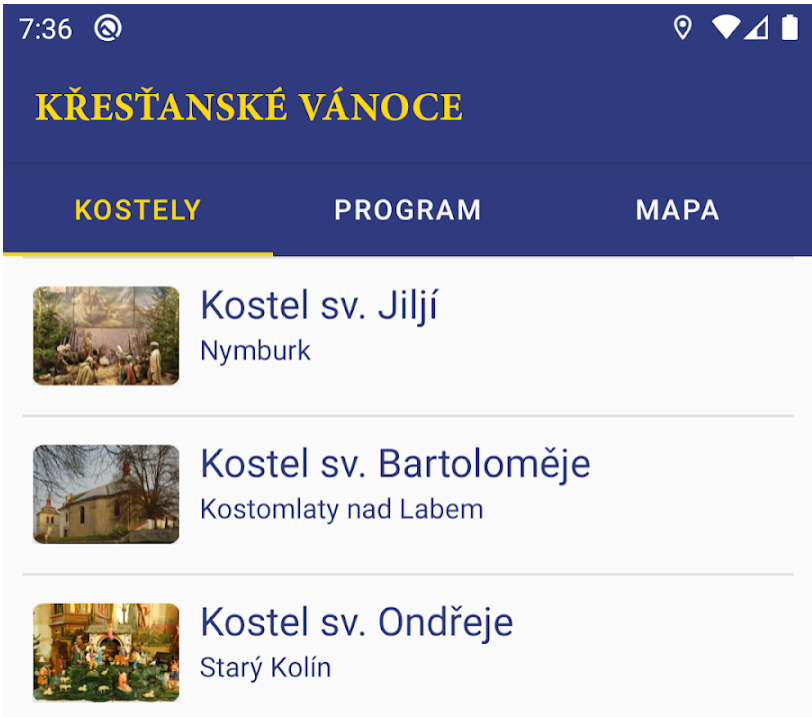Switch to the Program tab
The image size is (812, 717).
[407, 210]
